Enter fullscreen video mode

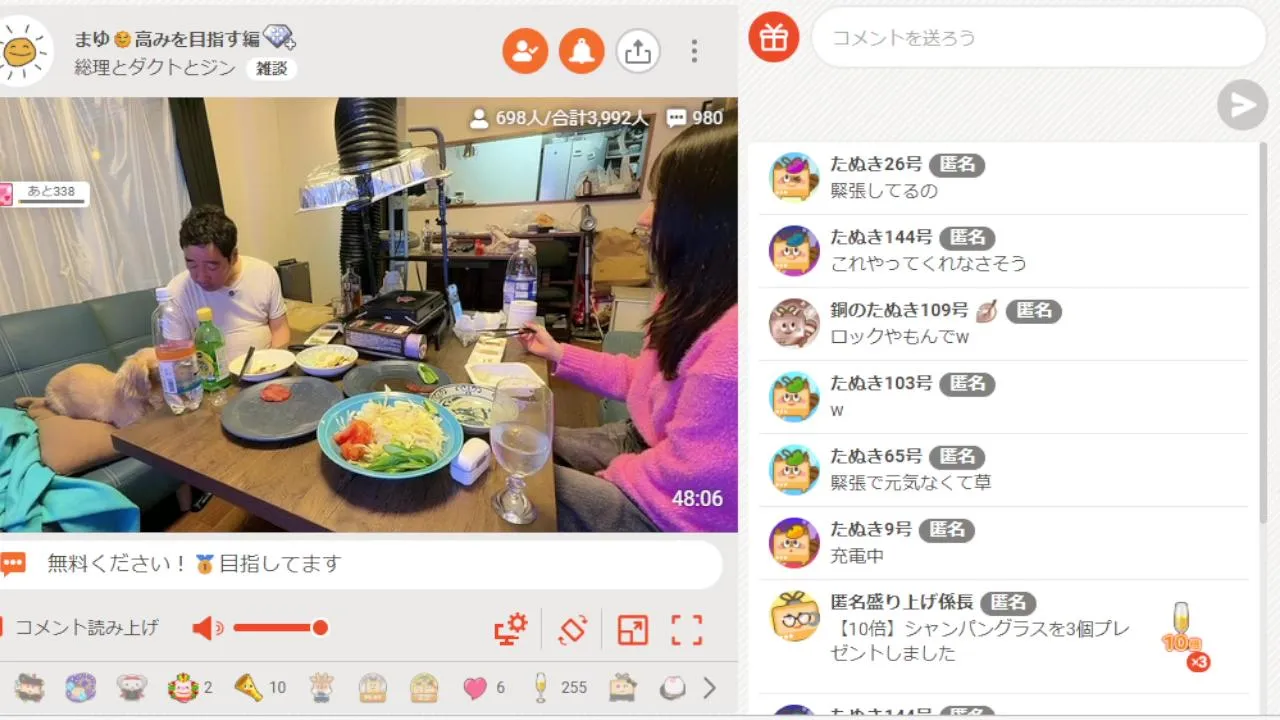687,629
